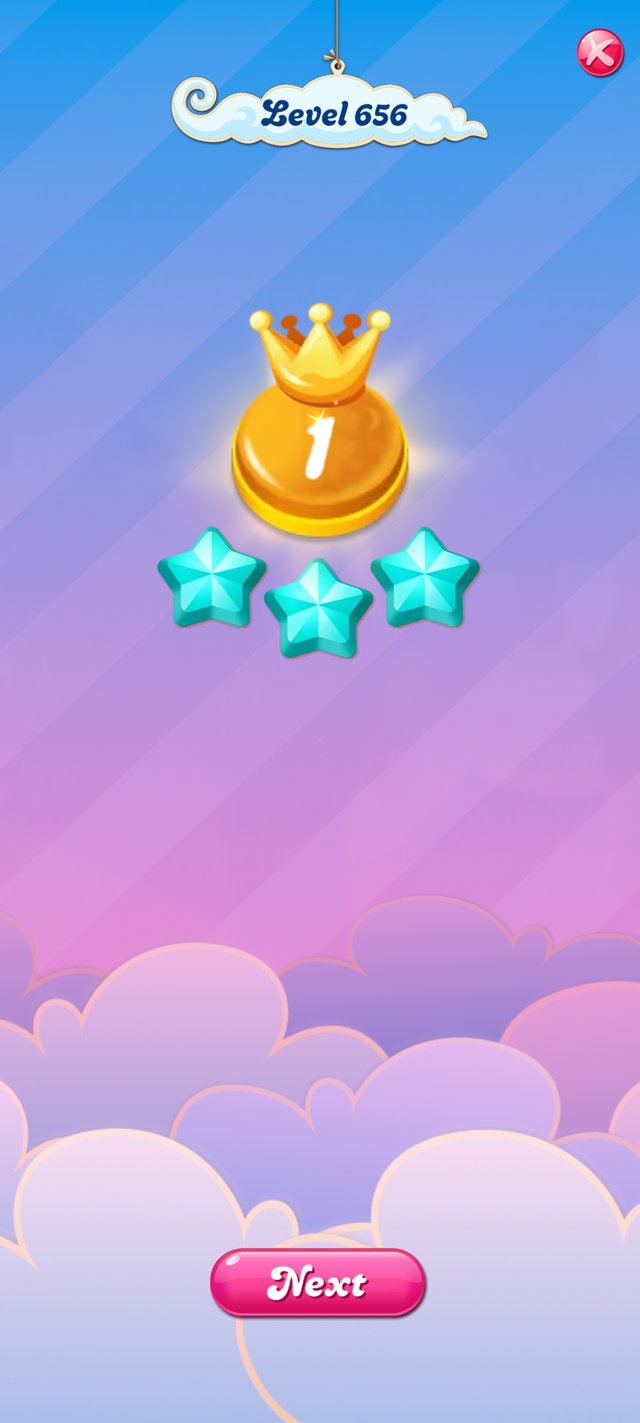This screenshot has width=640, height=1423.
Task: Tap the pink Next button
Action: (318, 1282)
